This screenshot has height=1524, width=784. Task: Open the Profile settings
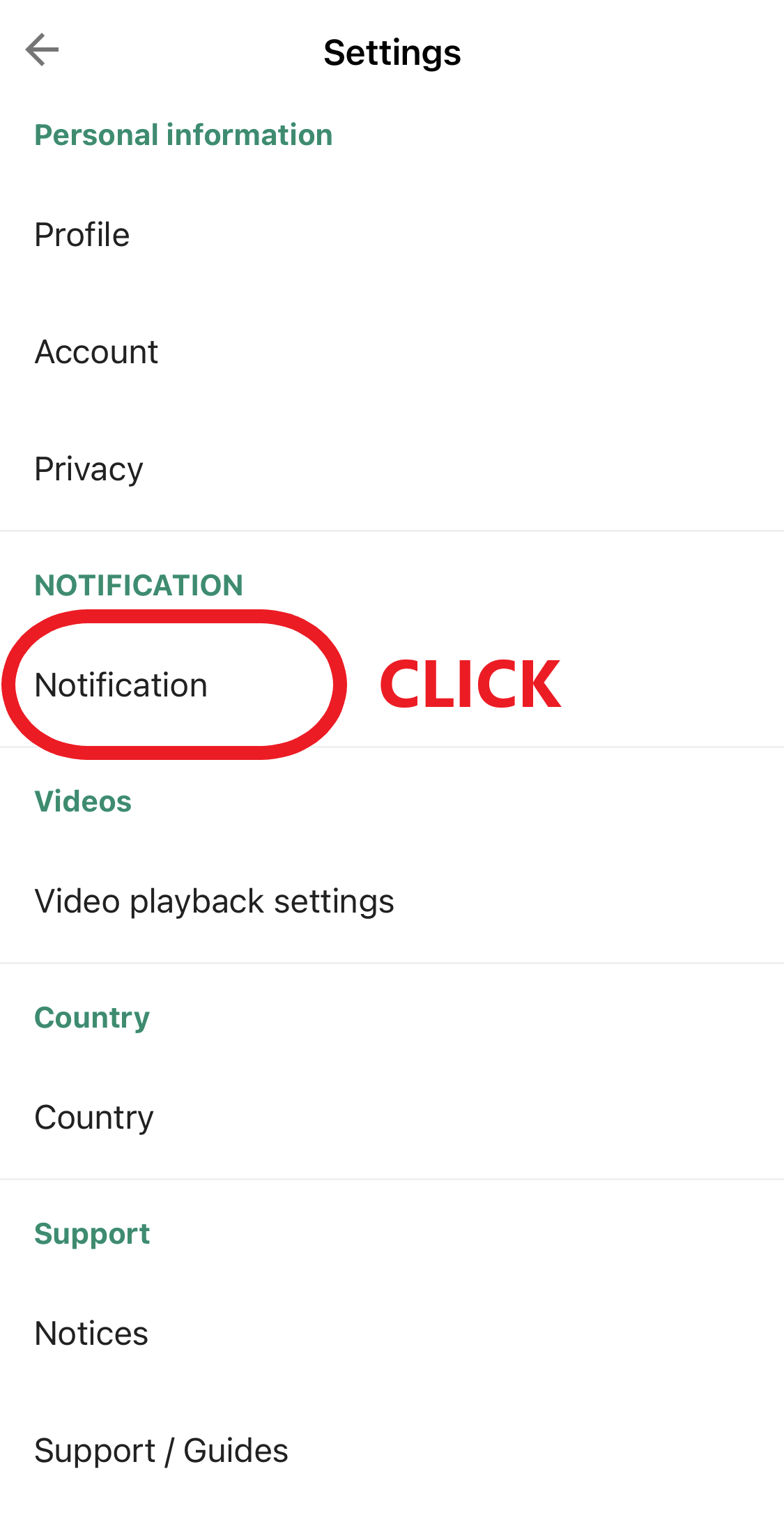(x=392, y=235)
